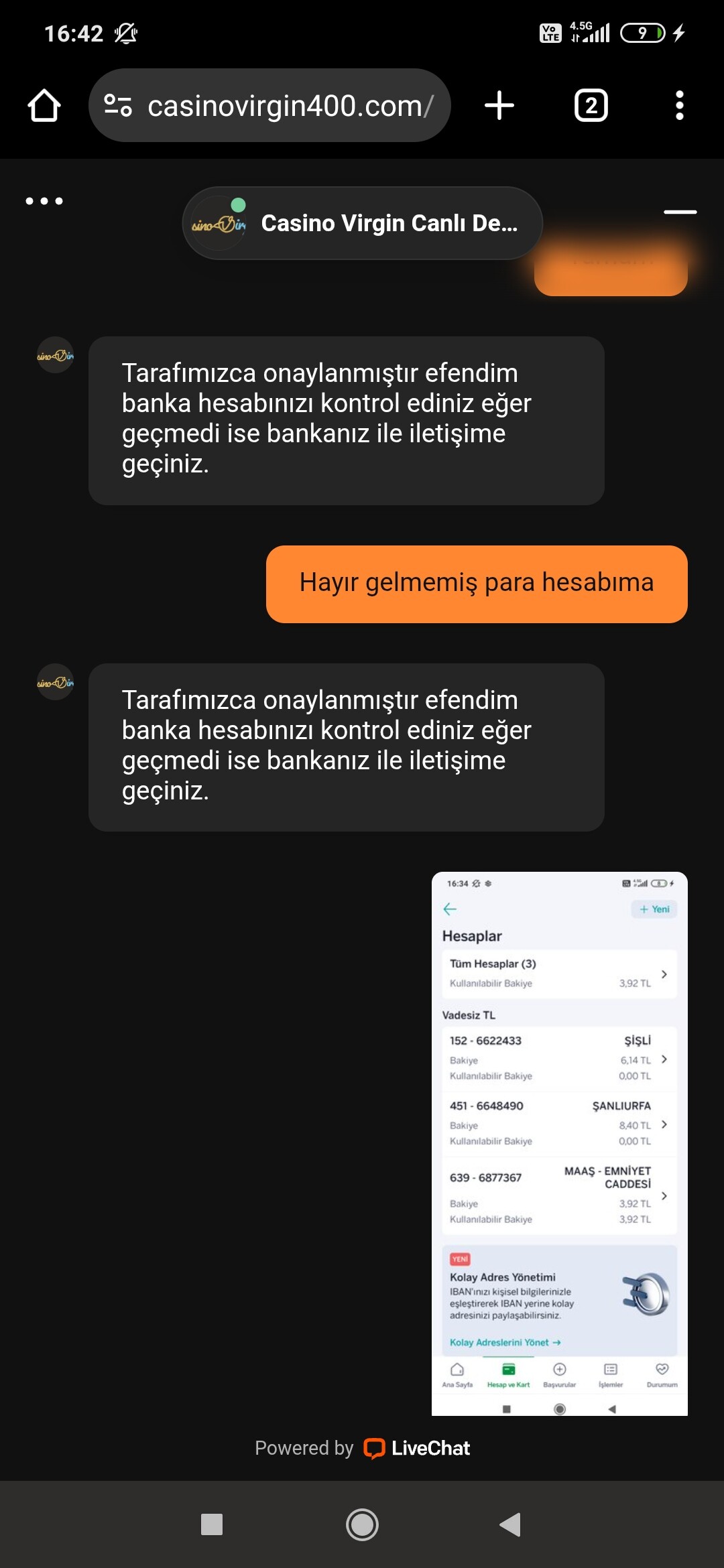Open the tab switcher showing 2 tabs
This screenshot has width=724, height=1568.
(x=591, y=106)
